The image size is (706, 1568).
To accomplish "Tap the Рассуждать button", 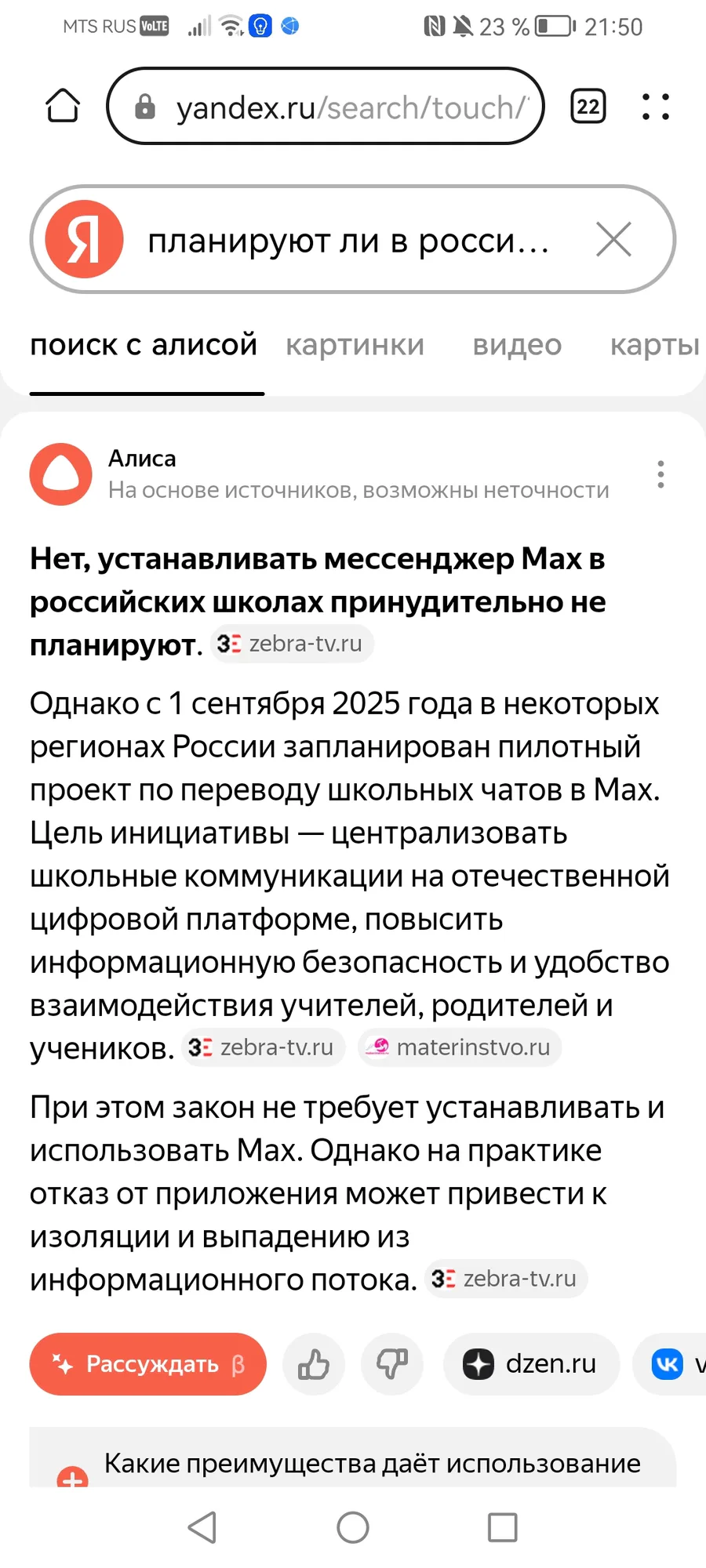I will tap(148, 1364).
